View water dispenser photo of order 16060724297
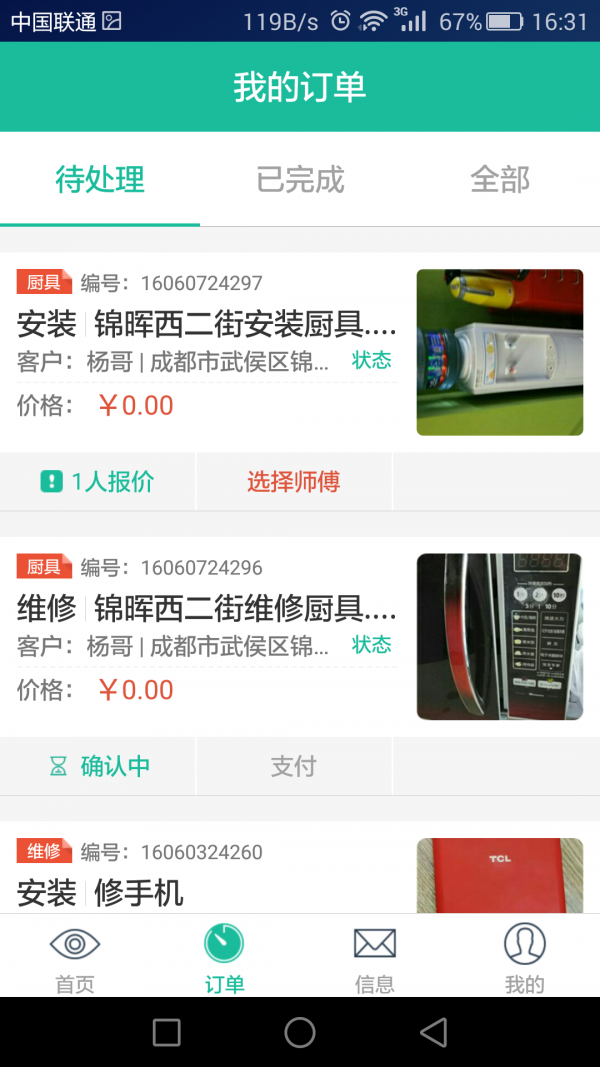 (x=499, y=352)
